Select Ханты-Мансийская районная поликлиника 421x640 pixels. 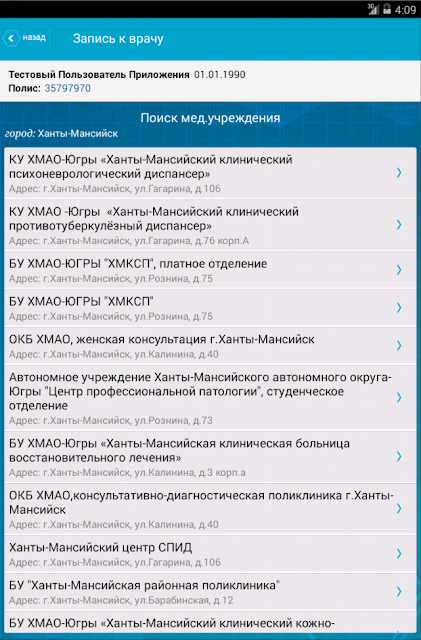pyautogui.click(x=210, y=591)
